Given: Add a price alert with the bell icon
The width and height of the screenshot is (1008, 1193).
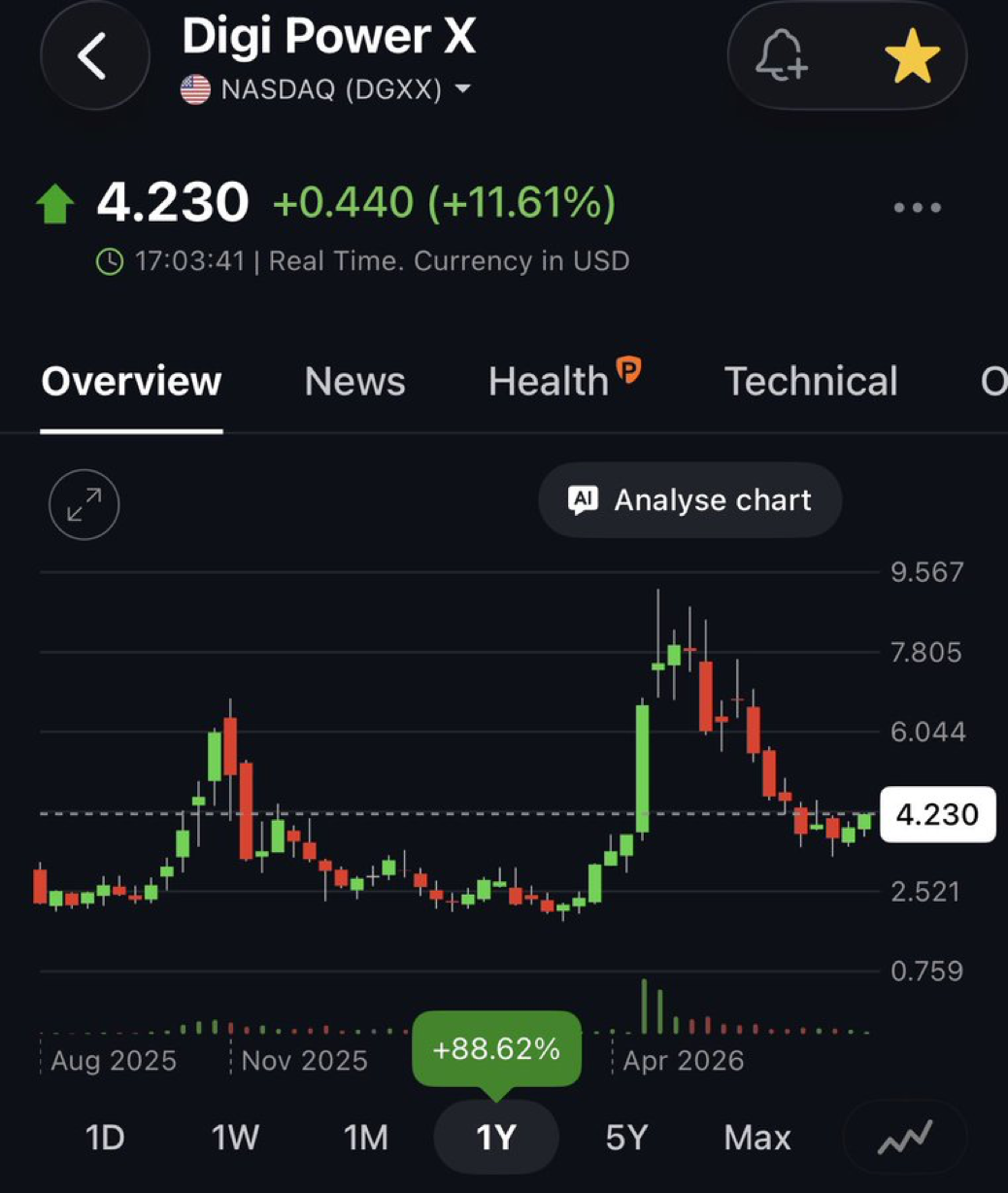Looking at the screenshot, I should [x=782, y=54].
